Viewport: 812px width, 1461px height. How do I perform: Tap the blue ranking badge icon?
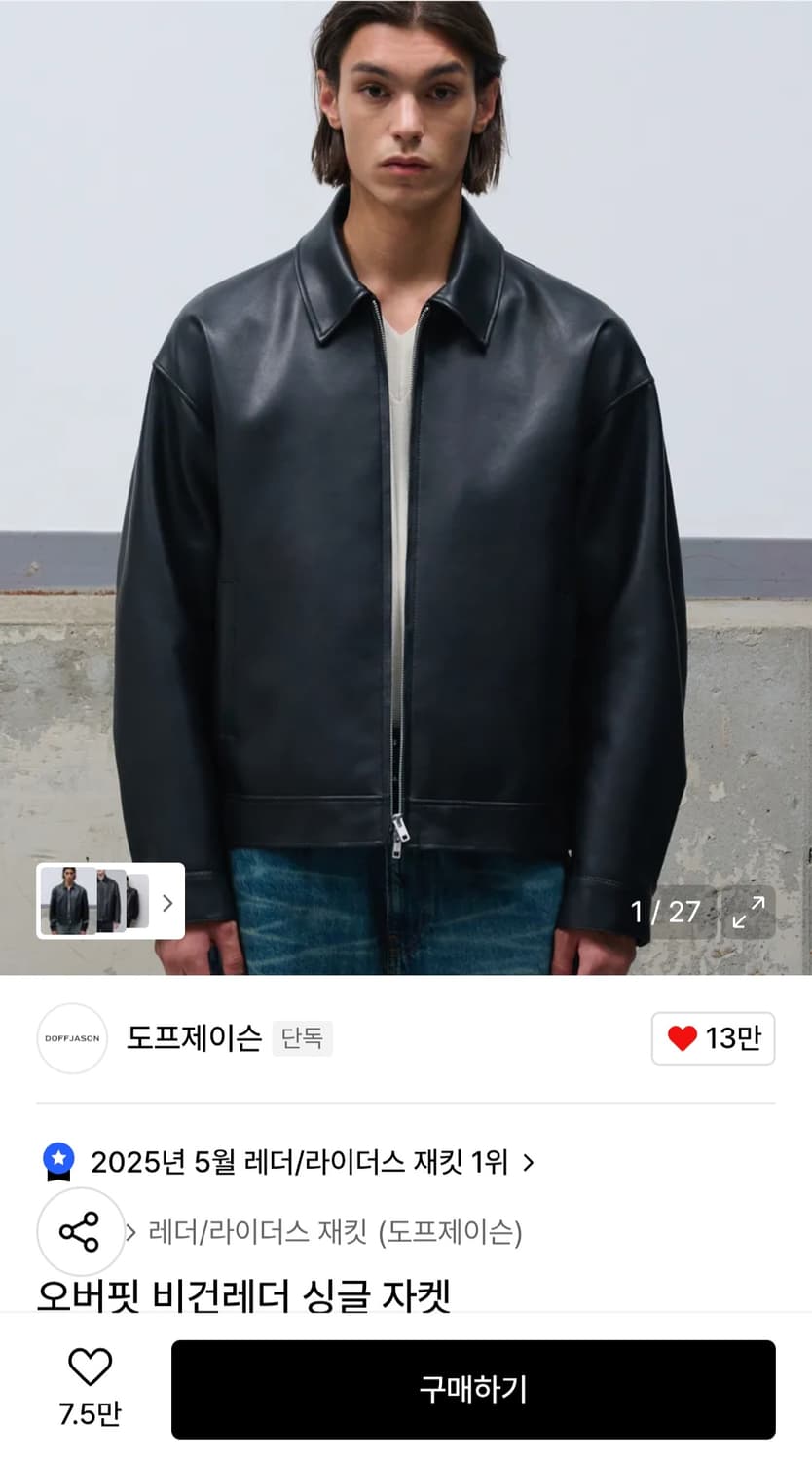(61, 1161)
